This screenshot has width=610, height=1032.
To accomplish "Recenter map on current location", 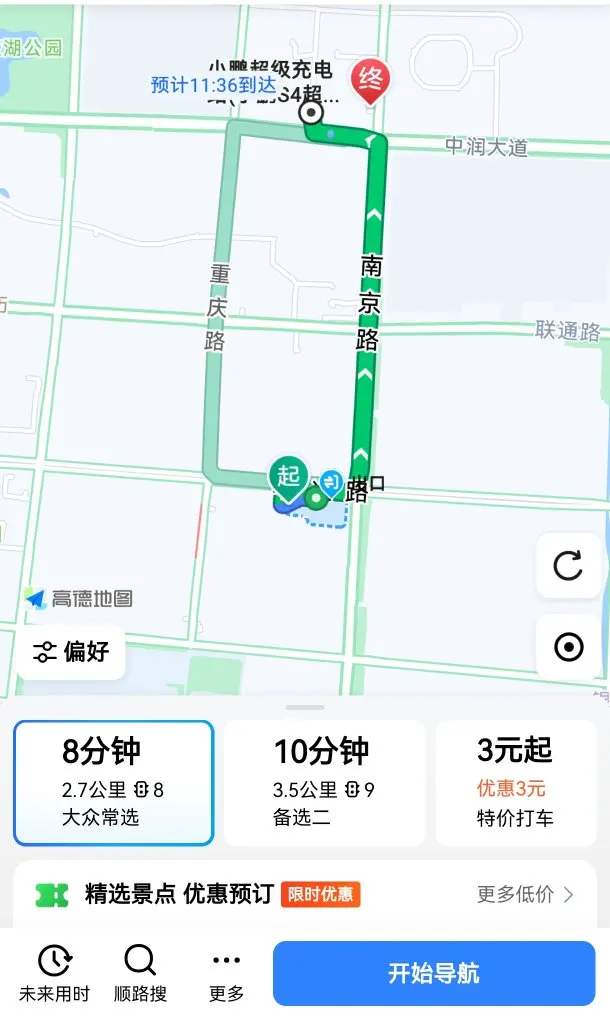I will [568, 647].
